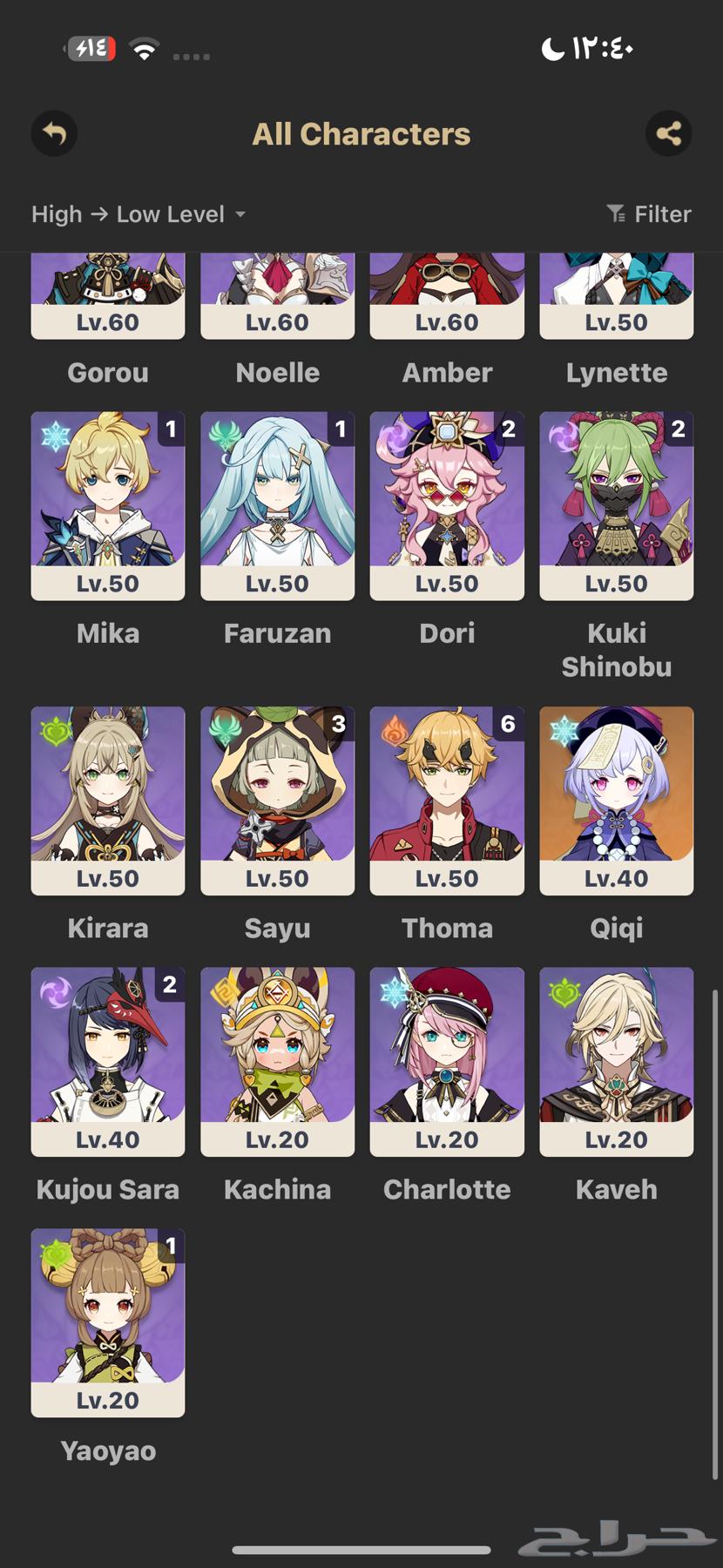723x1568 pixels.
Task: Select the Yaoyao character card
Action: (108, 1322)
